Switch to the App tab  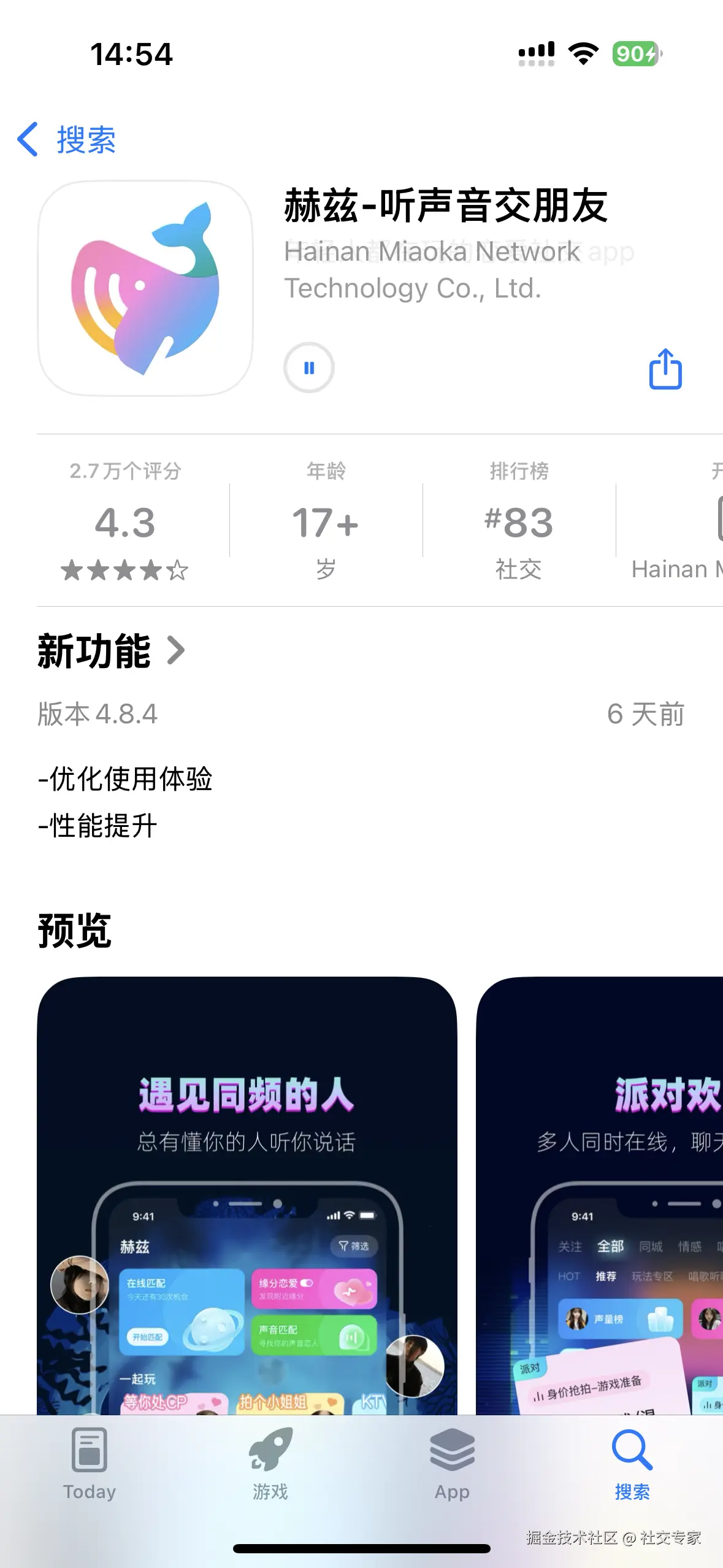click(x=452, y=1464)
